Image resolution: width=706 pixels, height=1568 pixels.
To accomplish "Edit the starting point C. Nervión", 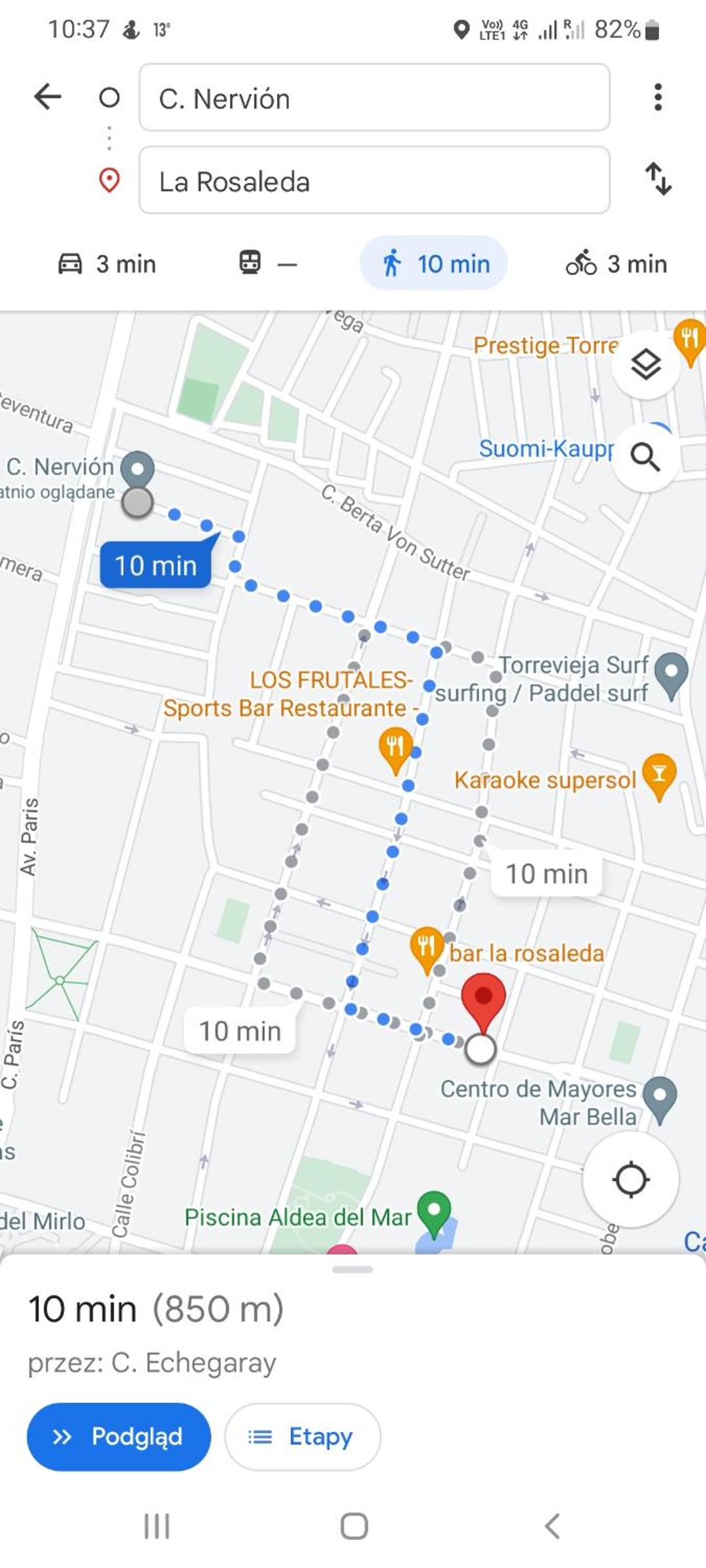I will tap(374, 97).
